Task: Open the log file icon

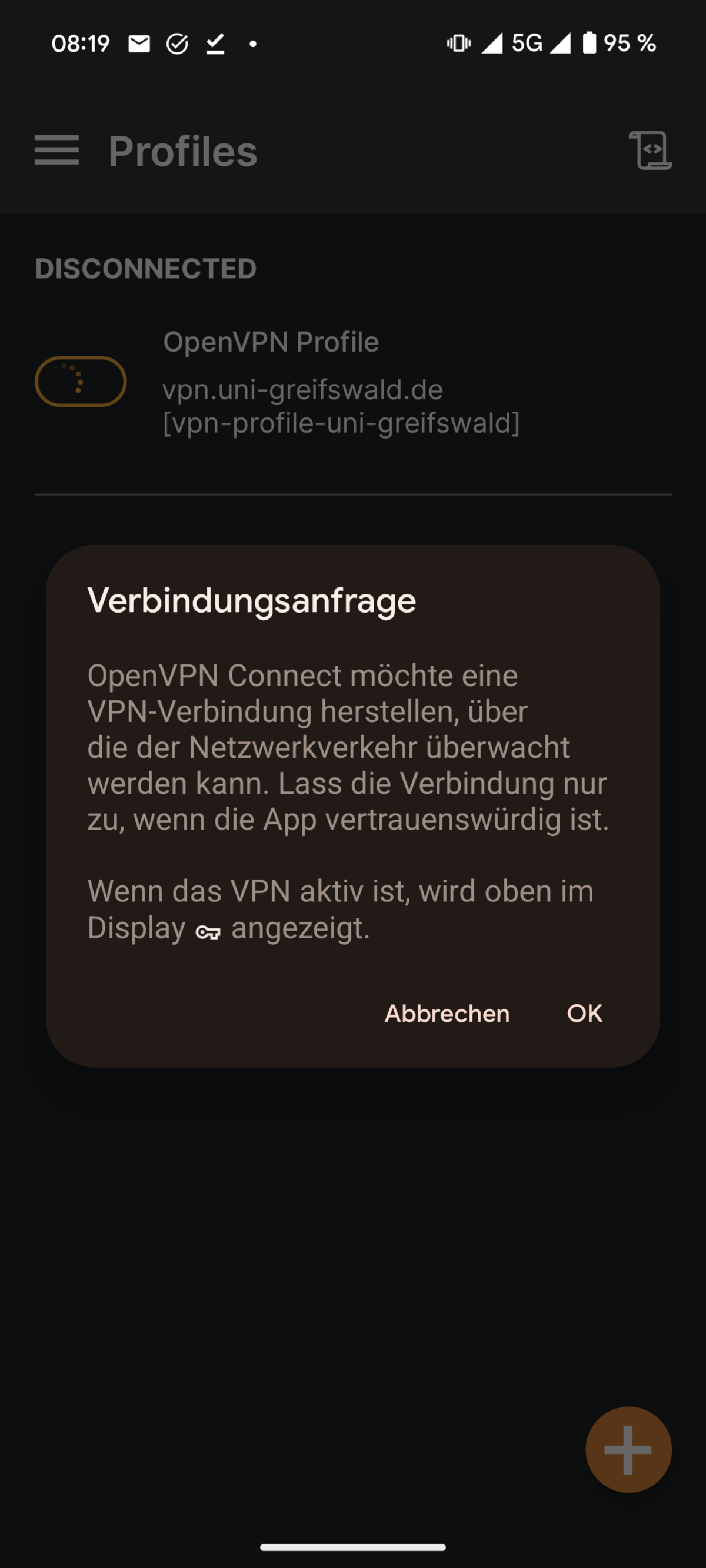Action: coord(650,151)
